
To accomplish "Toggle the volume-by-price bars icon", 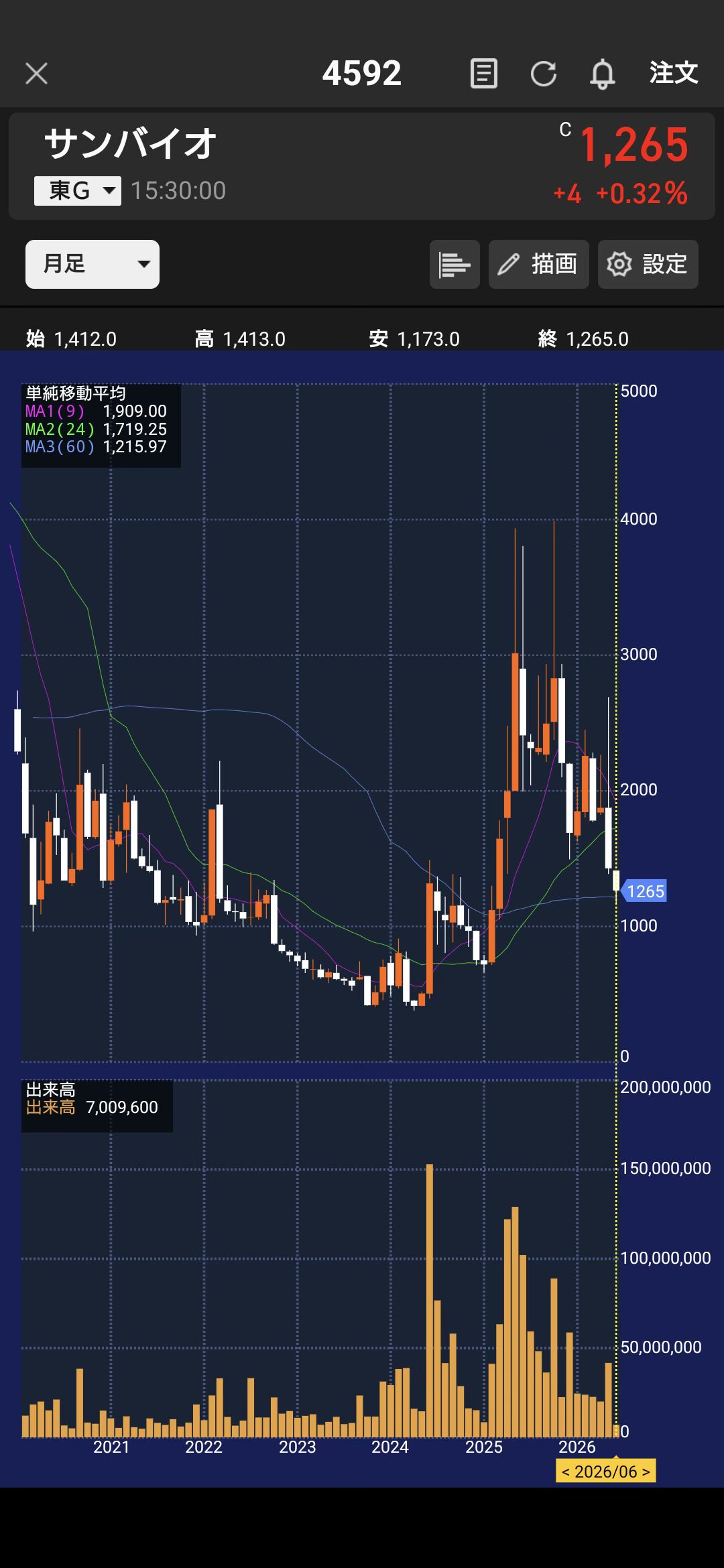I will pyautogui.click(x=455, y=264).
